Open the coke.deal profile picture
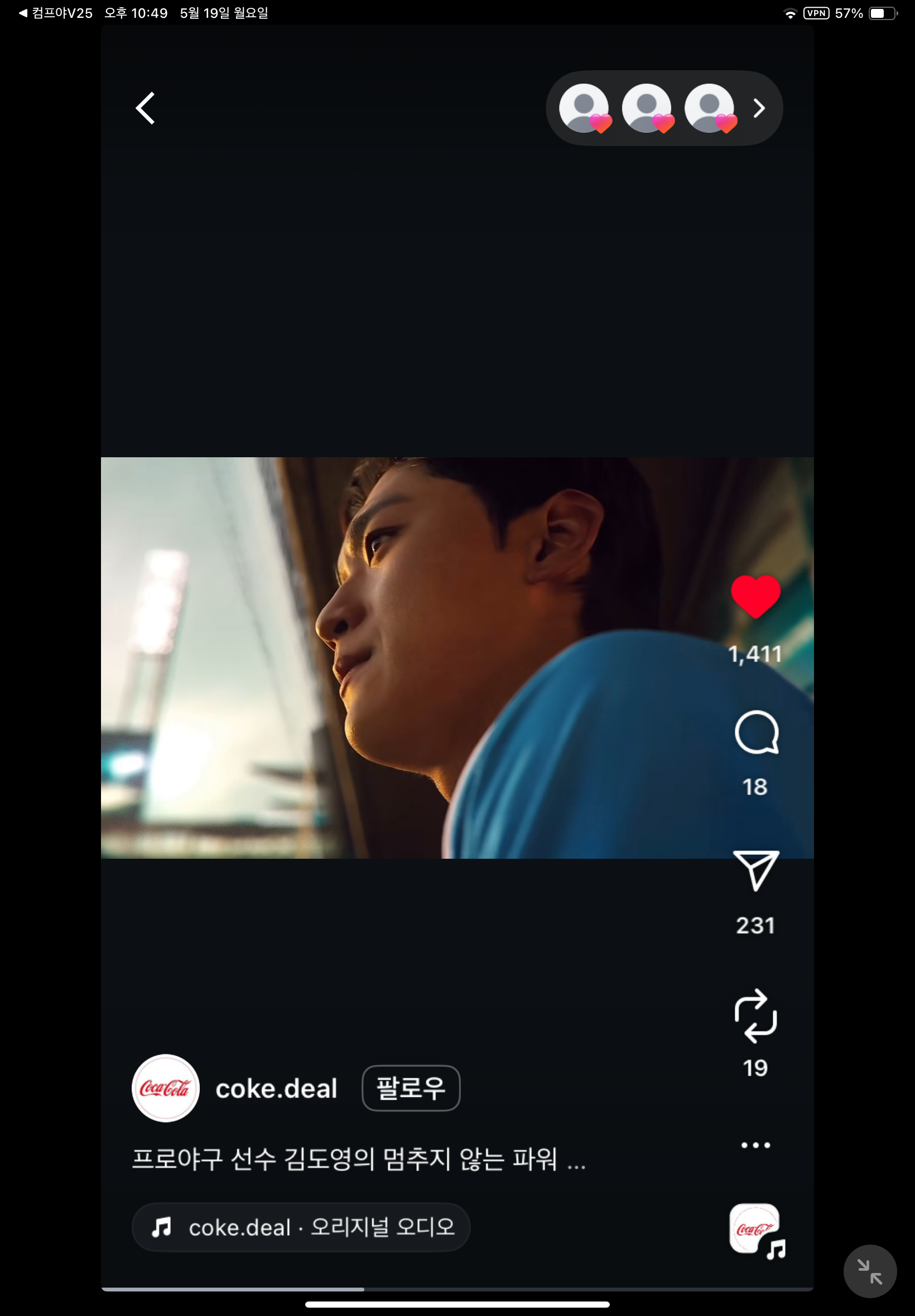This screenshot has height=1316, width=915. (166, 1088)
